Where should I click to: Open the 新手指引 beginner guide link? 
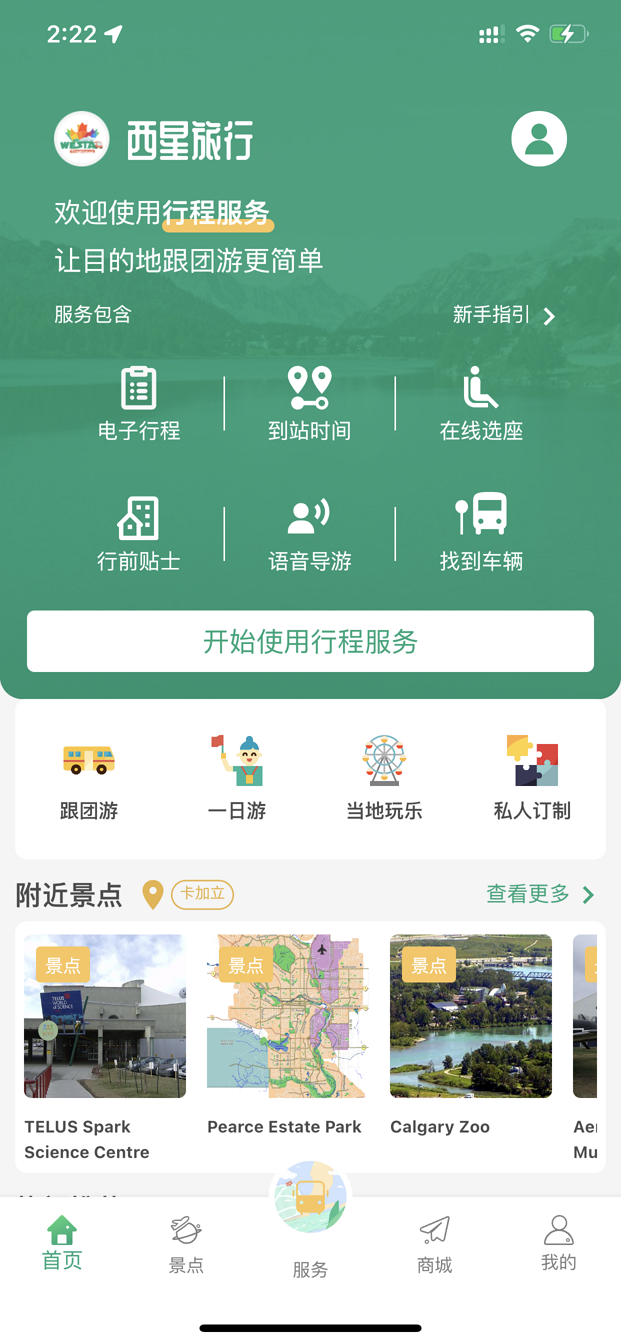[x=503, y=316]
